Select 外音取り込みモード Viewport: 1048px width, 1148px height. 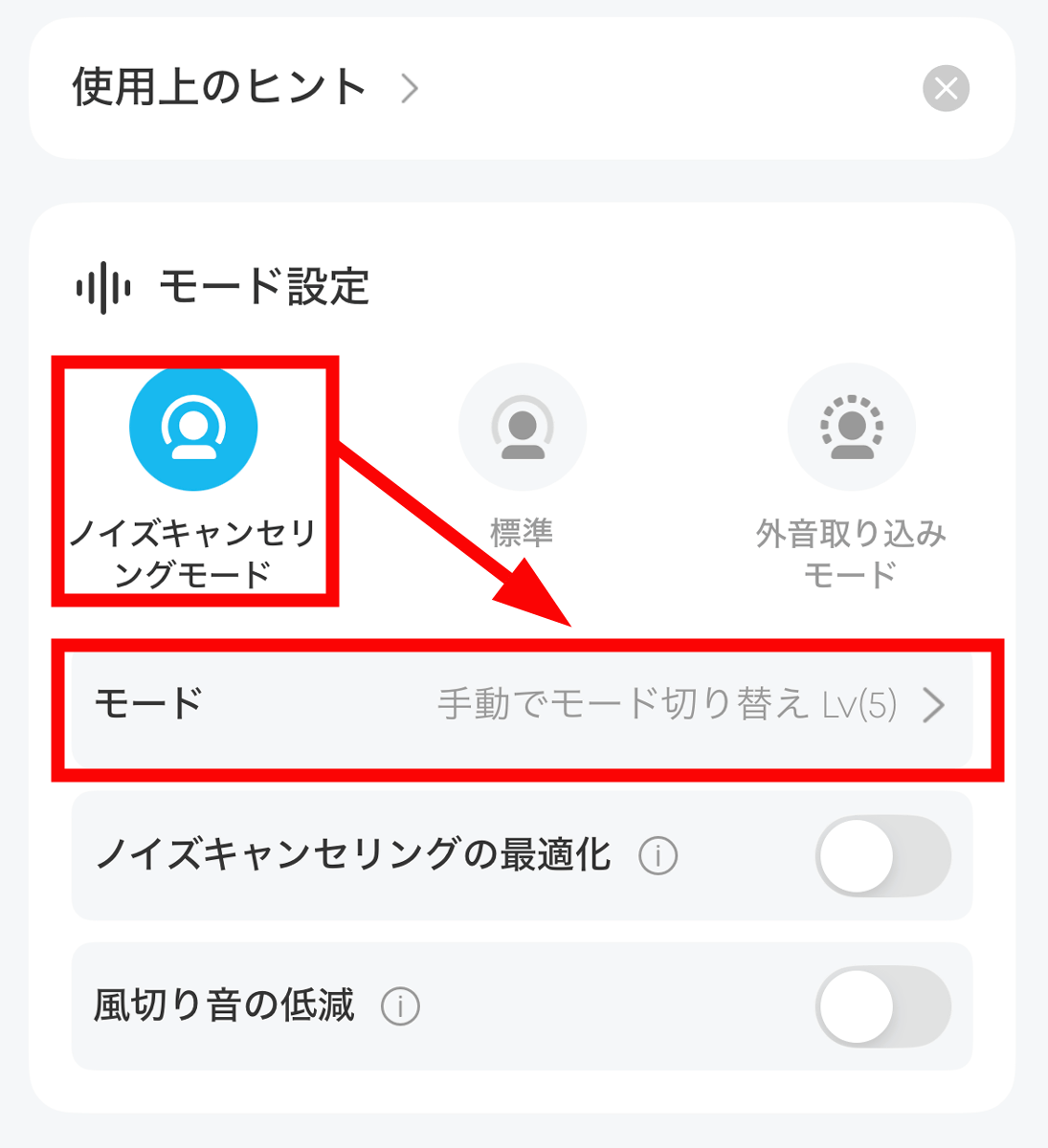pyautogui.click(x=851, y=428)
